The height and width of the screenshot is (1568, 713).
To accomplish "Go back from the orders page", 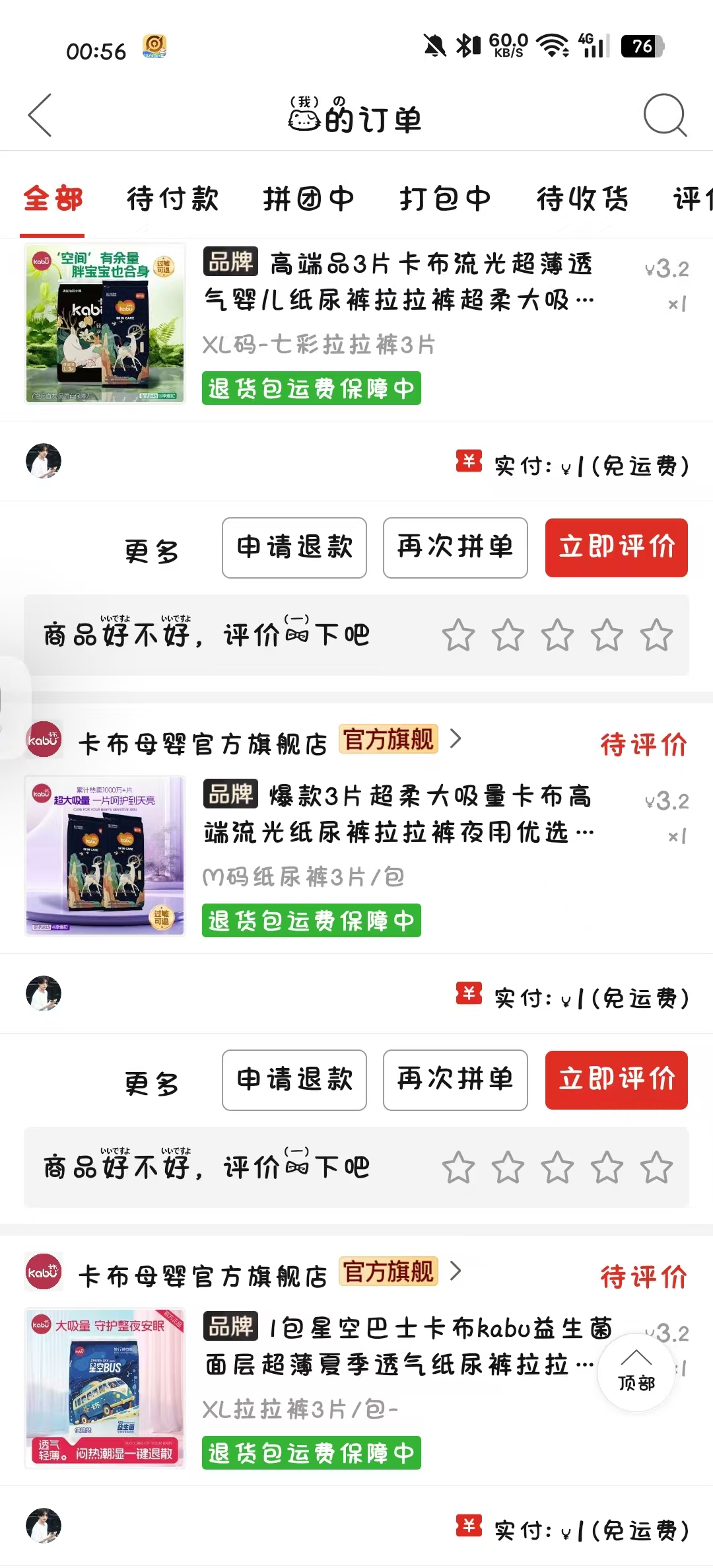I will [40, 115].
